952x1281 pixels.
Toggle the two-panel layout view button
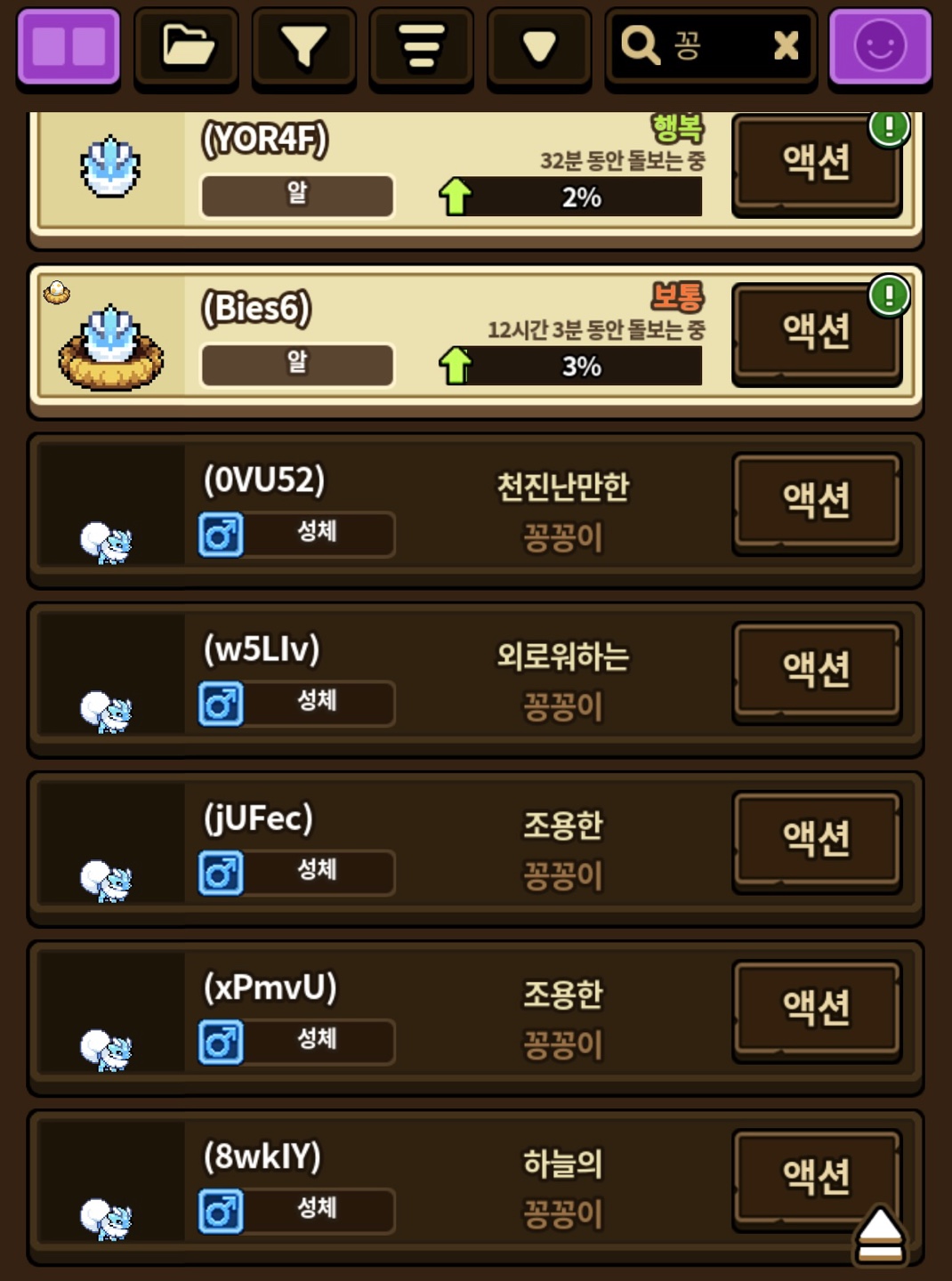pos(69,46)
